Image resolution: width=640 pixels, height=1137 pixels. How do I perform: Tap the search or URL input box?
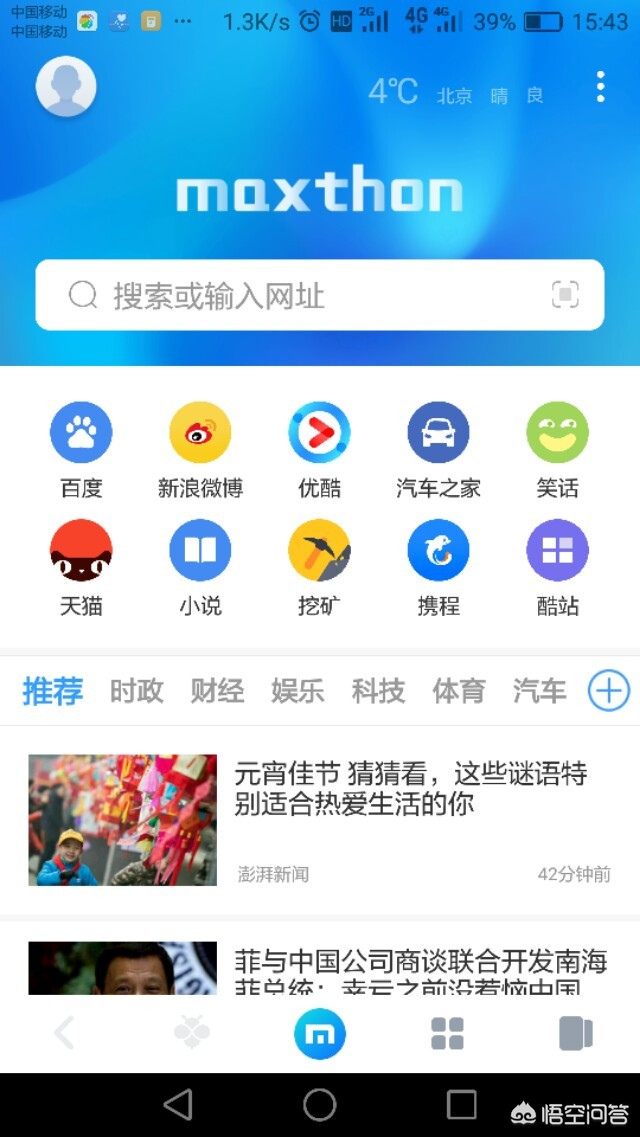(300, 295)
